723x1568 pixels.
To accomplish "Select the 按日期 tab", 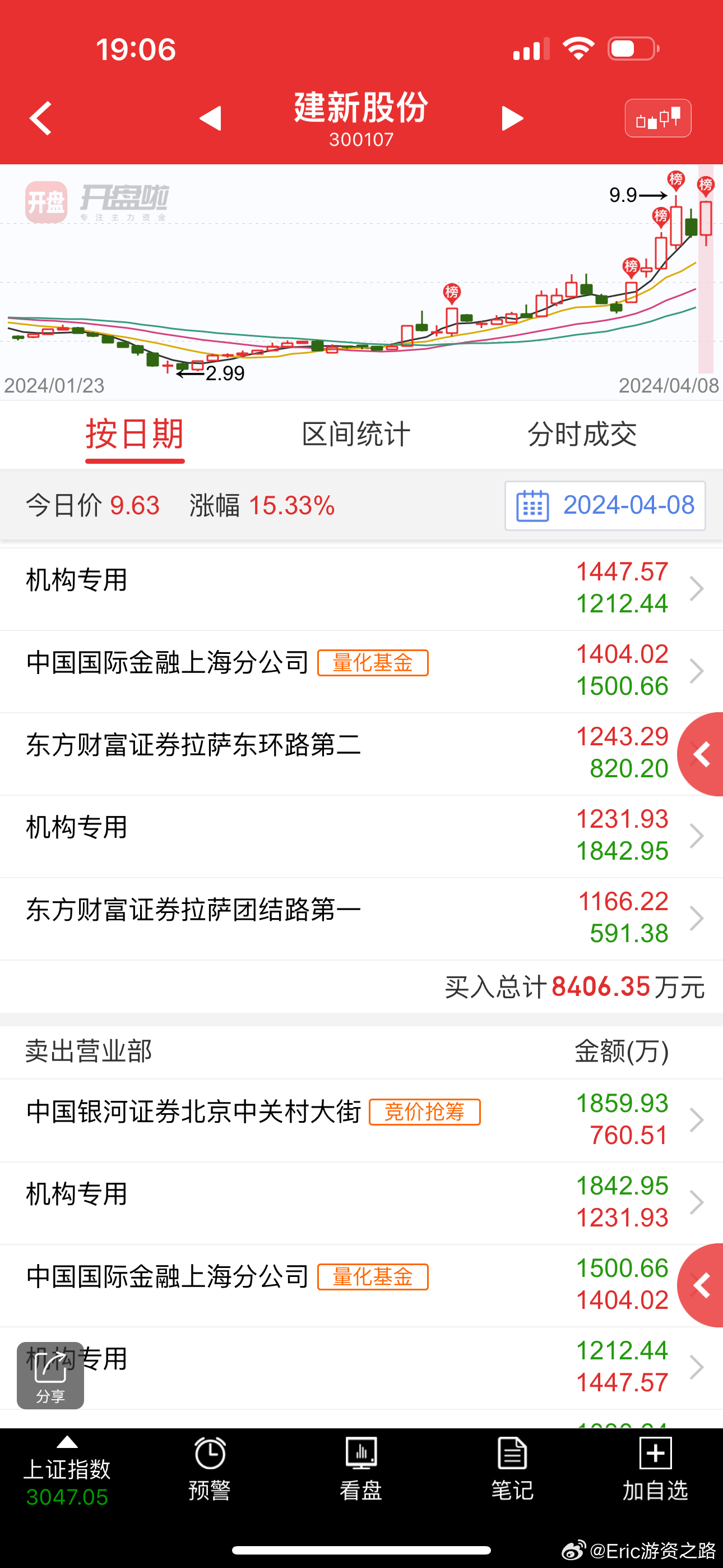I will coord(135,435).
